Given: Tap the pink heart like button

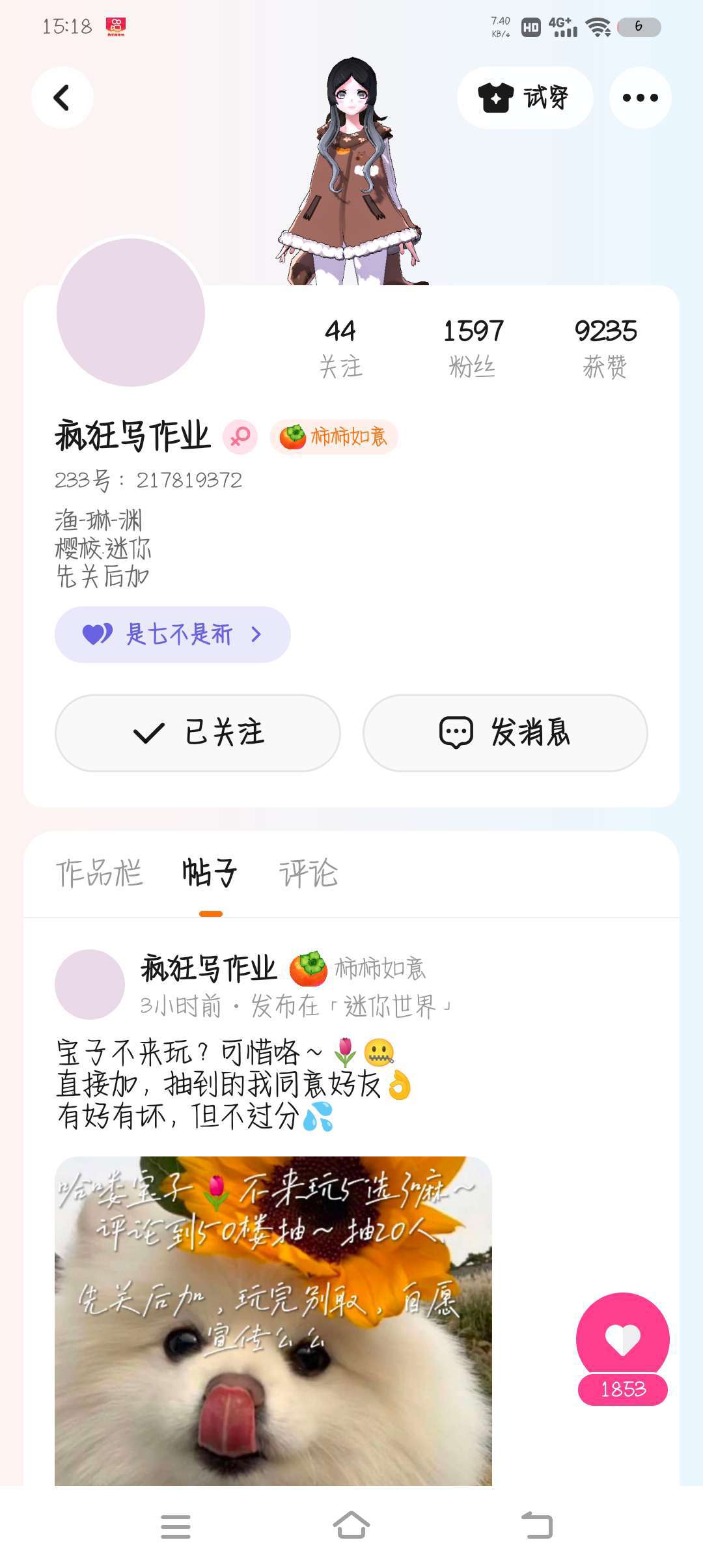Looking at the screenshot, I should tap(623, 1339).
